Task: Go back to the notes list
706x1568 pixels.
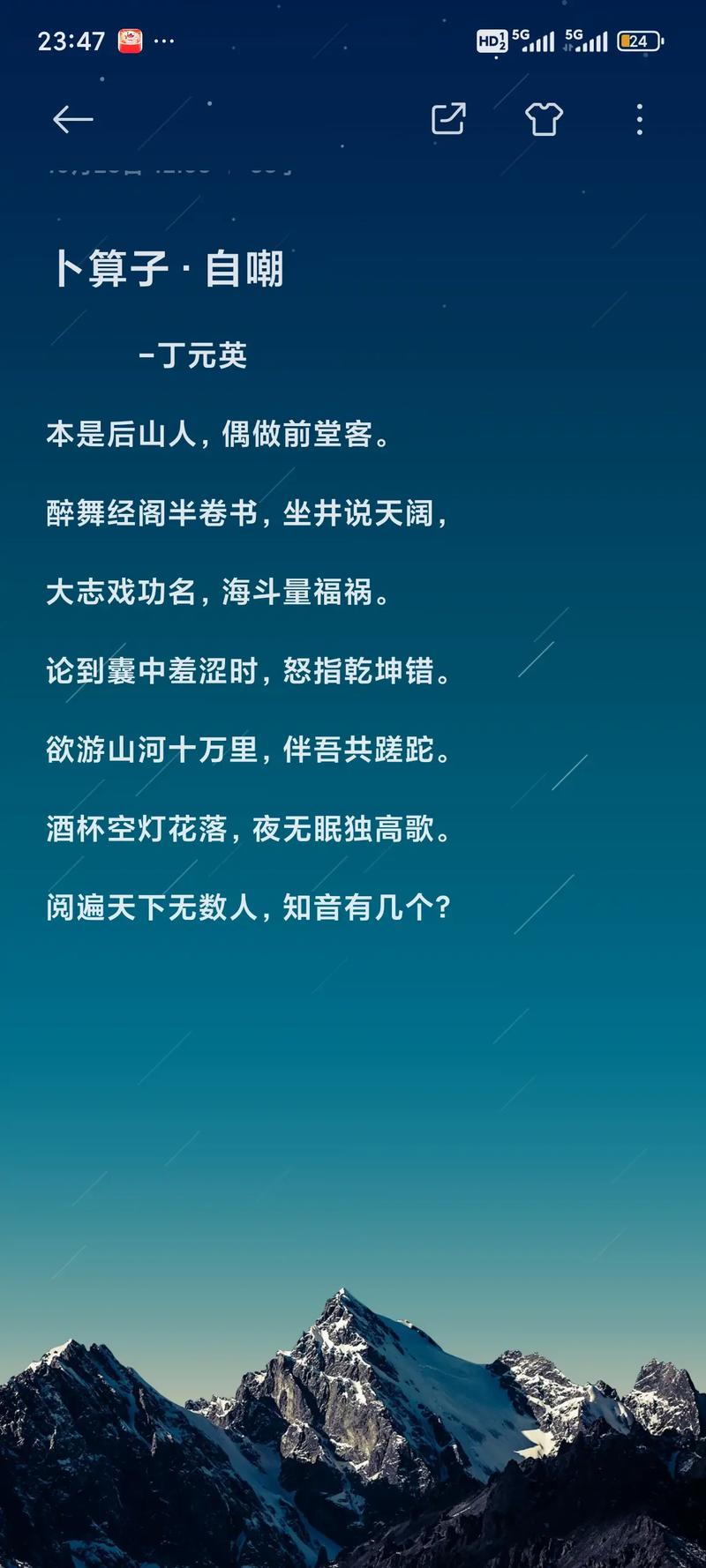Action: (x=72, y=119)
